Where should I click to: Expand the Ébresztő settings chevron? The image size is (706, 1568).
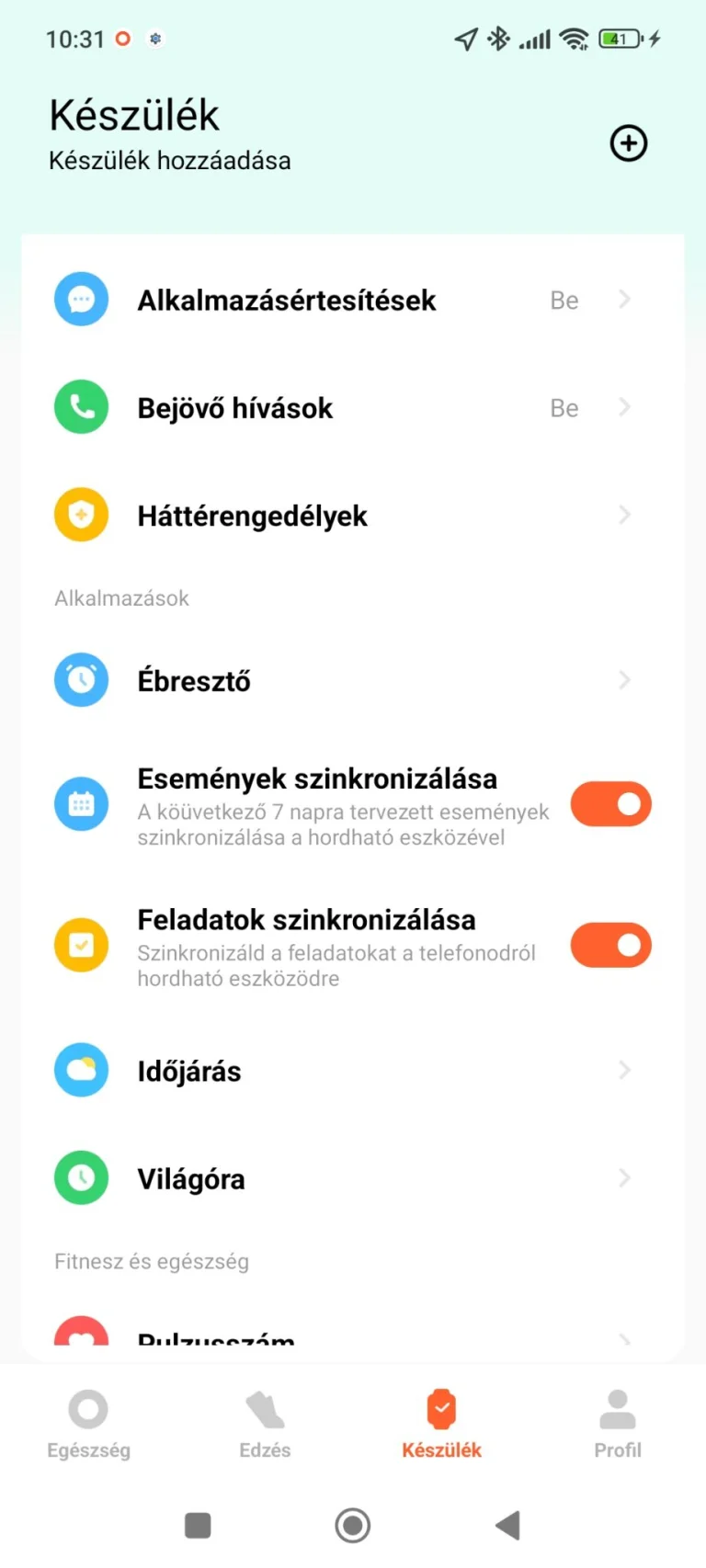pos(625,680)
